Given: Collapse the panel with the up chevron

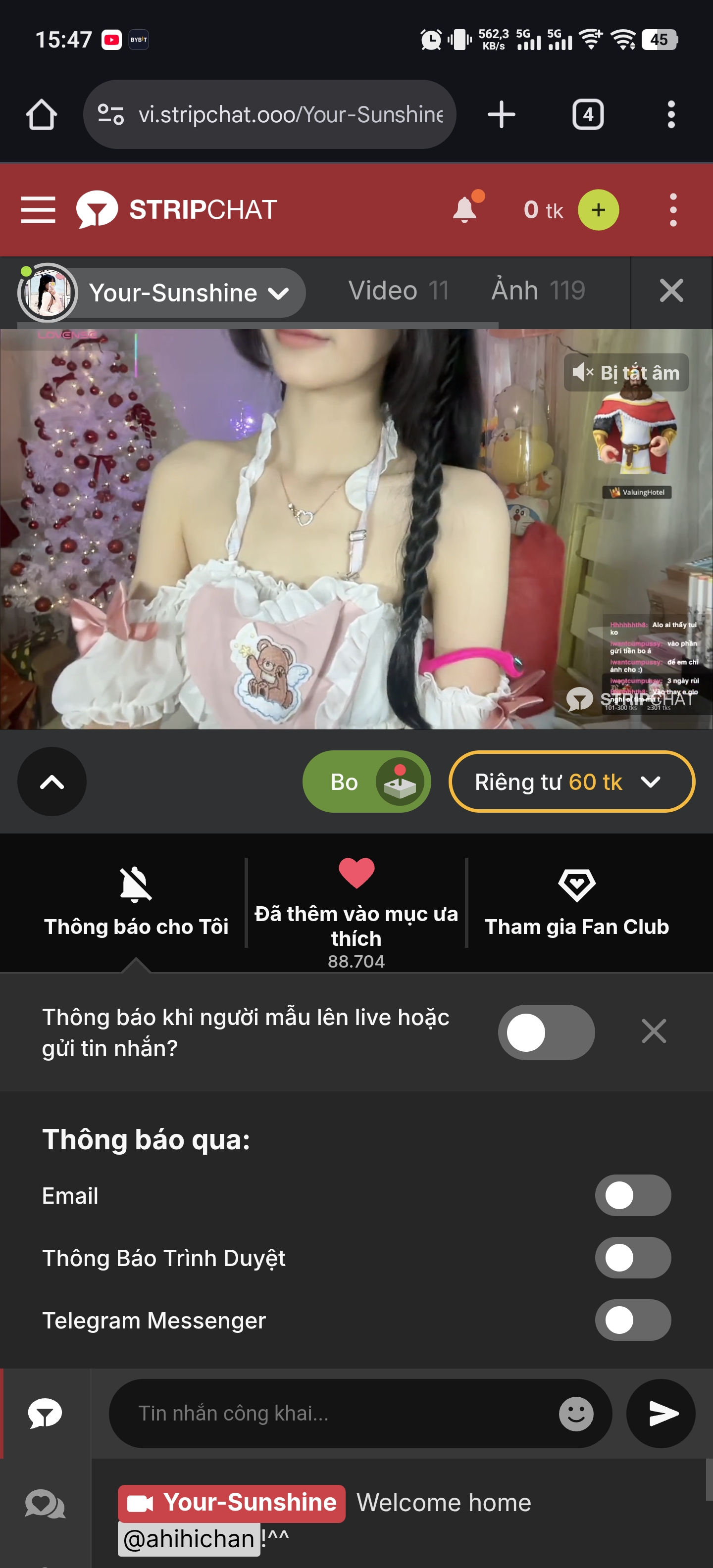Looking at the screenshot, I should (52, 782).
